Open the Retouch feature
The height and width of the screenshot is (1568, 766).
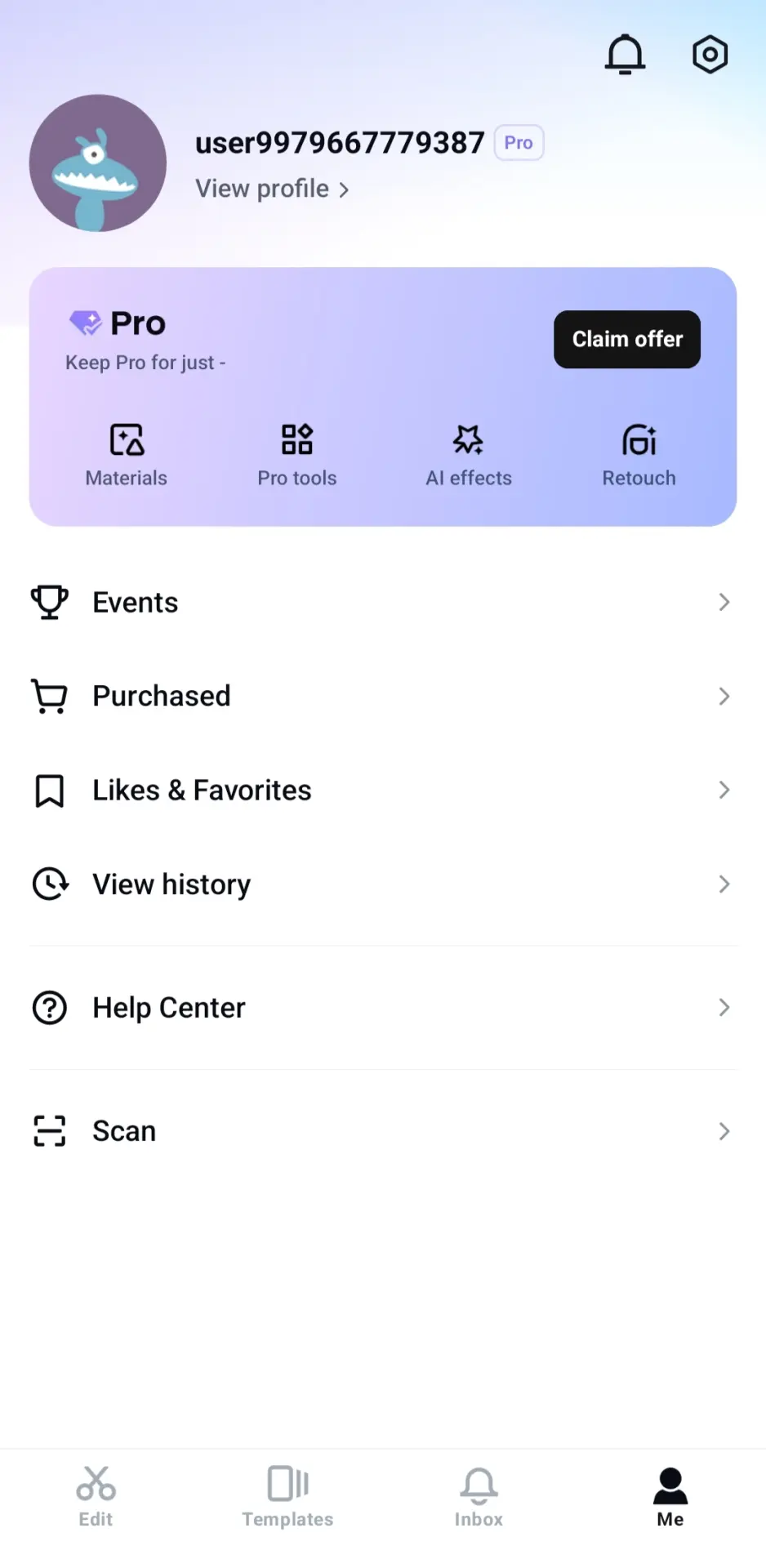[x=639, y=456]
